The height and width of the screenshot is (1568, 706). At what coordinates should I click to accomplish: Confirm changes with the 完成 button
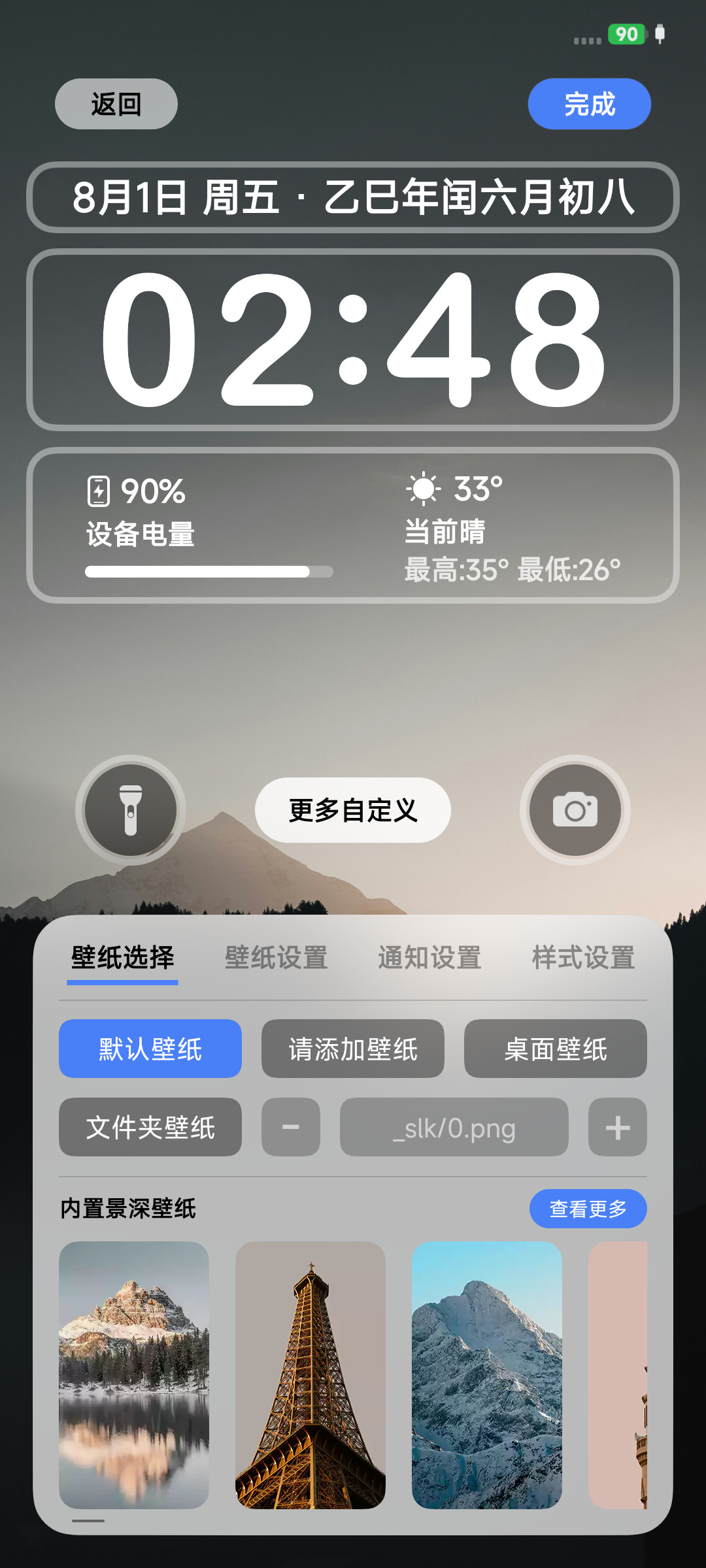pyautogui.click(x=590, y=104)
